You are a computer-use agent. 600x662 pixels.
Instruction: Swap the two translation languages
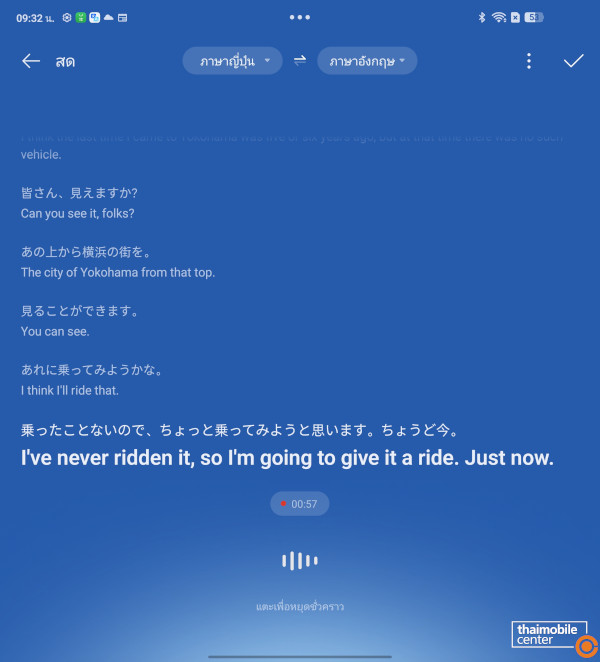[300, 61]
